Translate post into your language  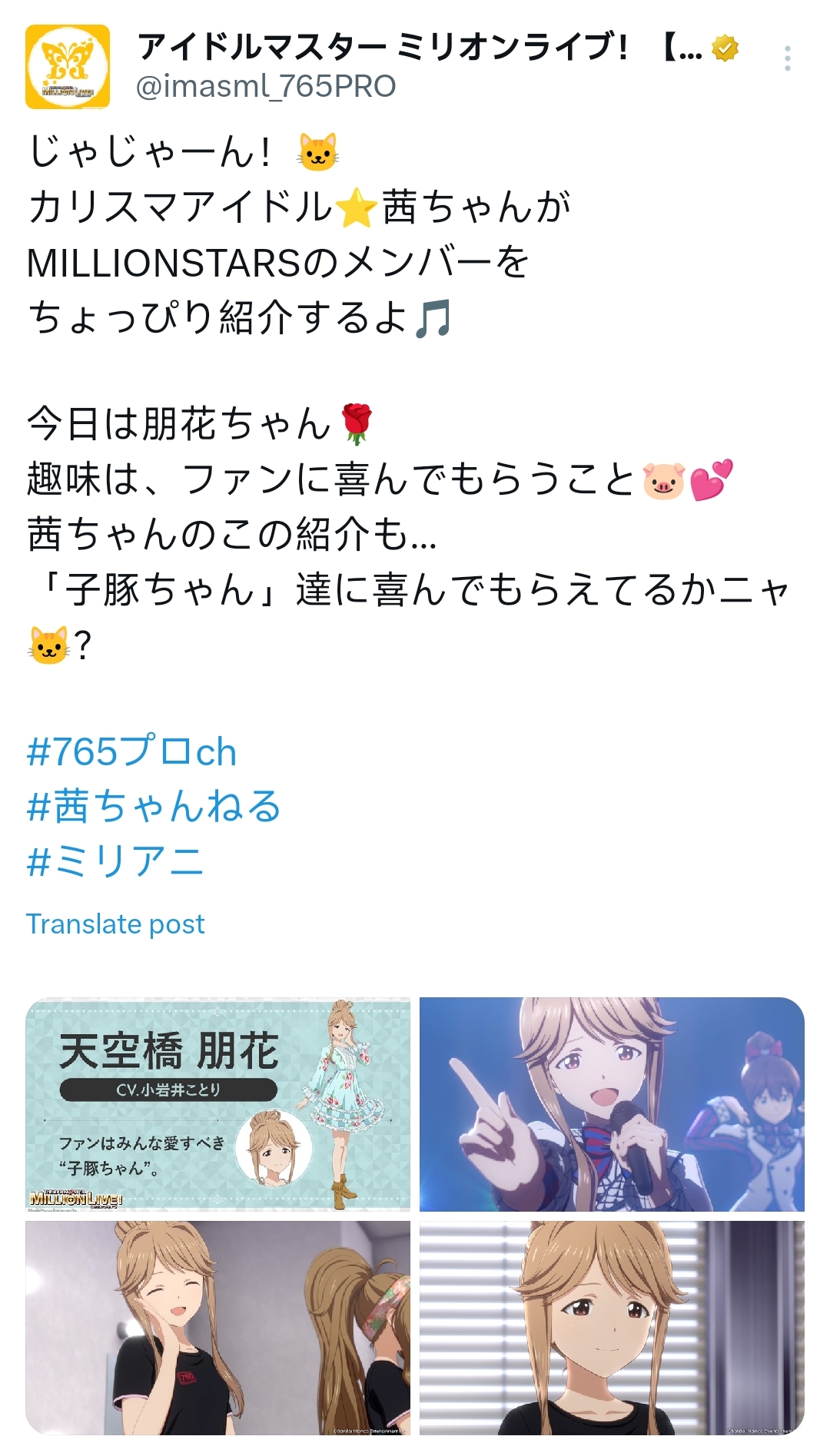click(x=115, y=924)
